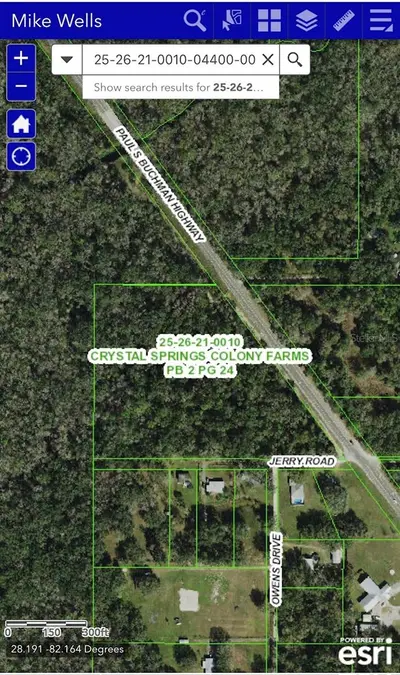Screen dimensions: 400x675
Task: Open the measurement ruler tool
Action: click(344, 20)
